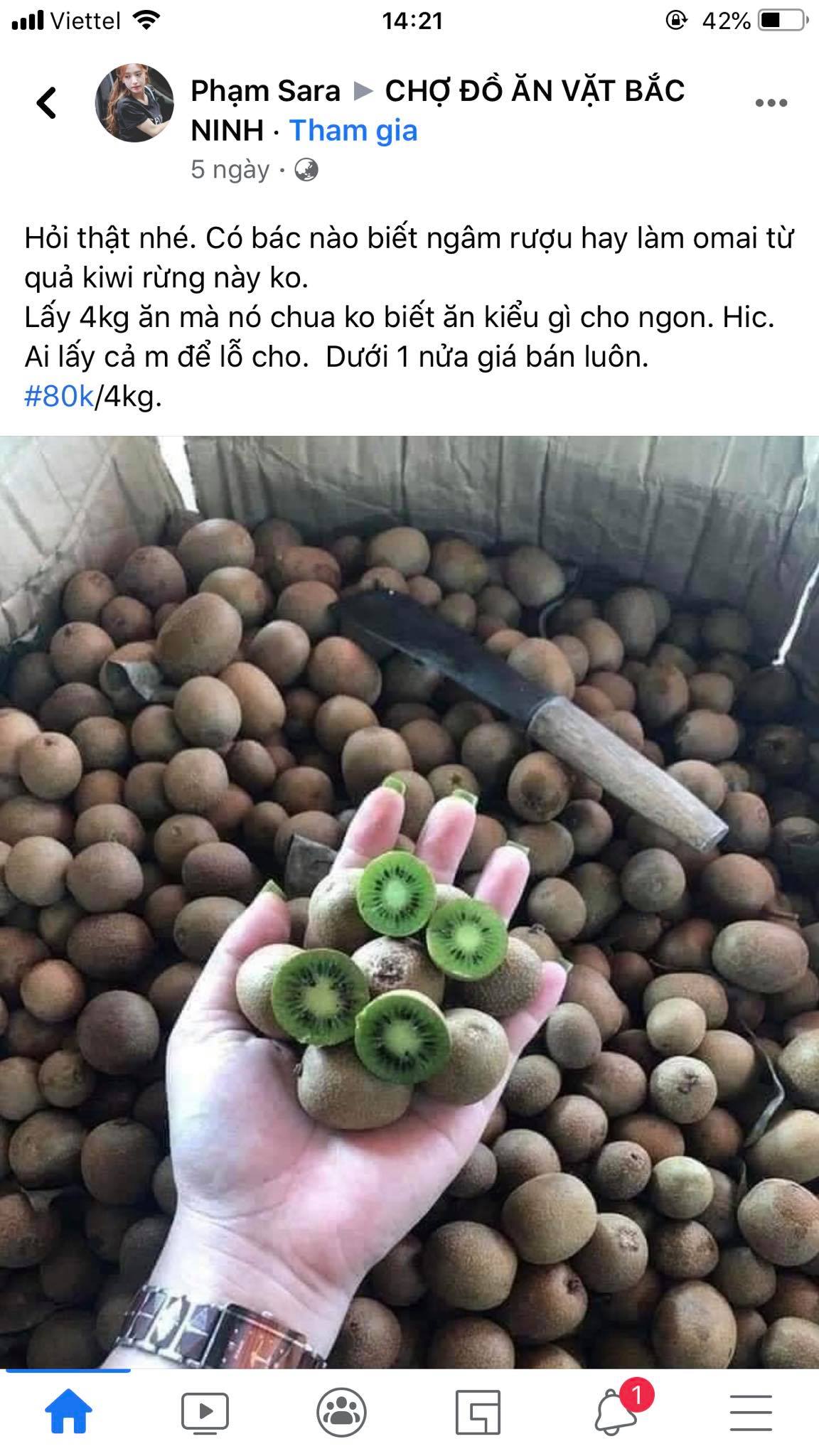The width and height of the screenshot is (819, 1456).
Task: Open the post's three-dot options menu
Action: 771,103
